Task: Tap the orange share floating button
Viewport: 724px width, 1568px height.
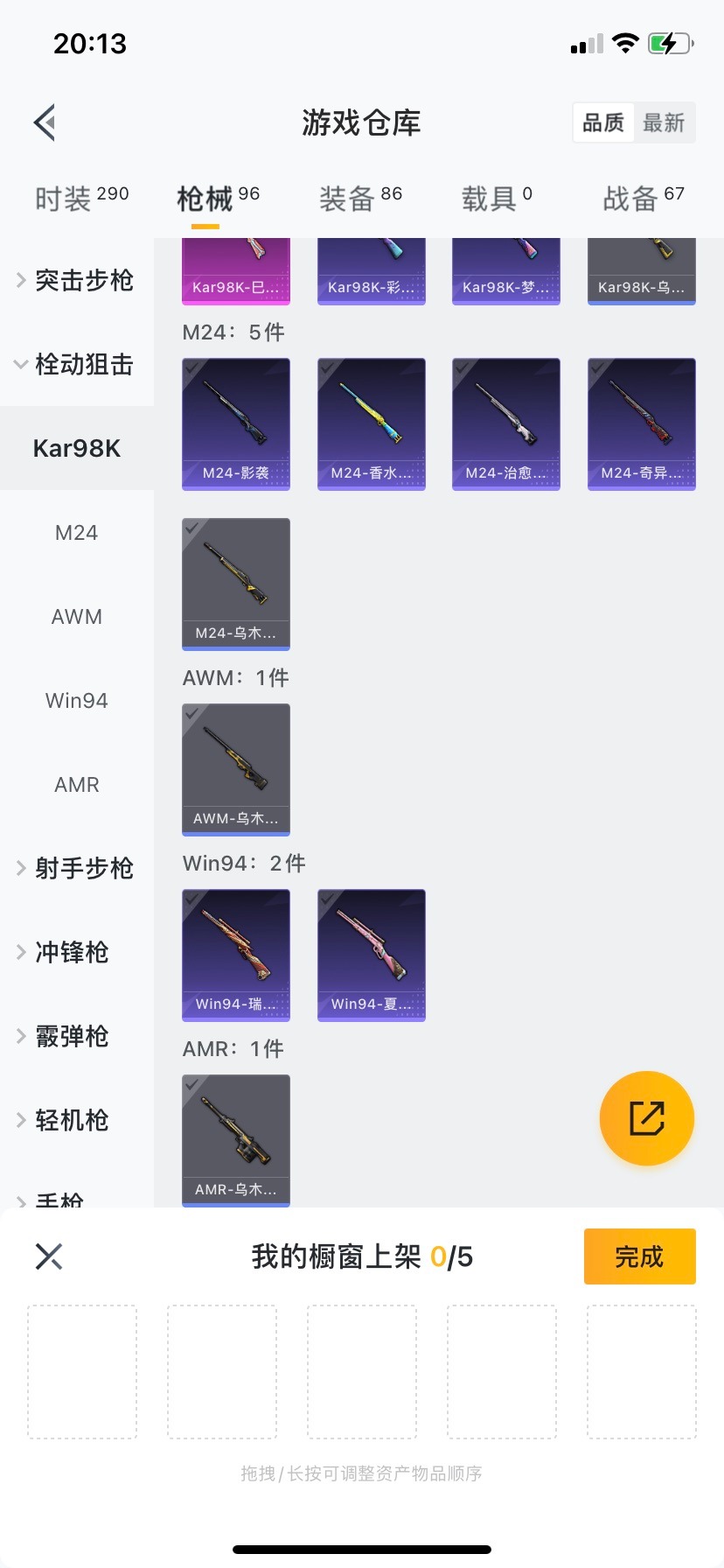Action: 646,1117
